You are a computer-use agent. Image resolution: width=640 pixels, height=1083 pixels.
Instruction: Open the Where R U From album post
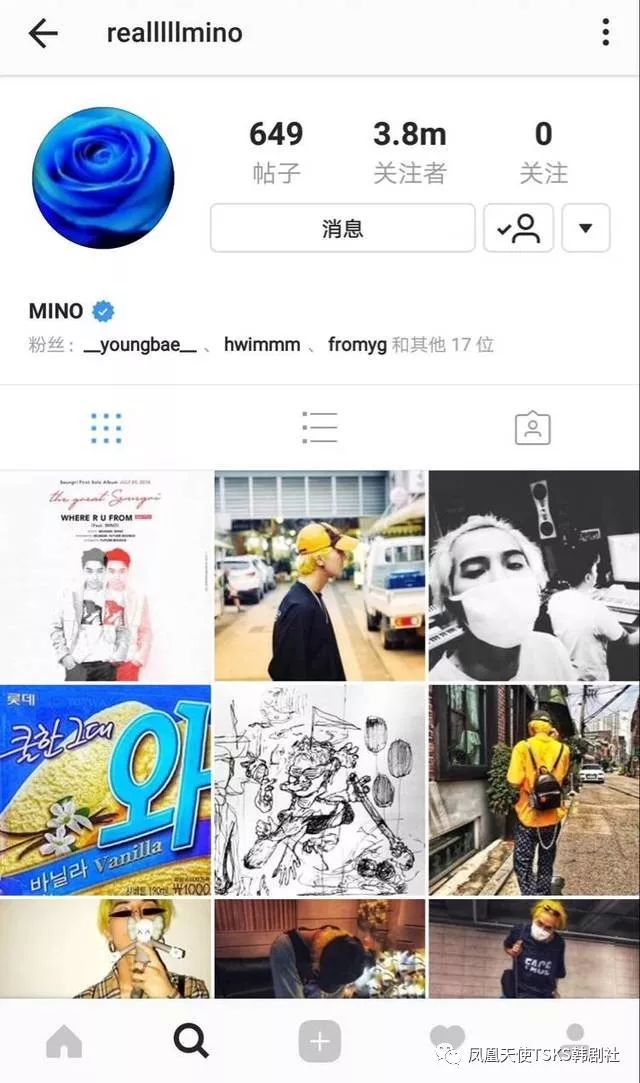pos(105,576)
